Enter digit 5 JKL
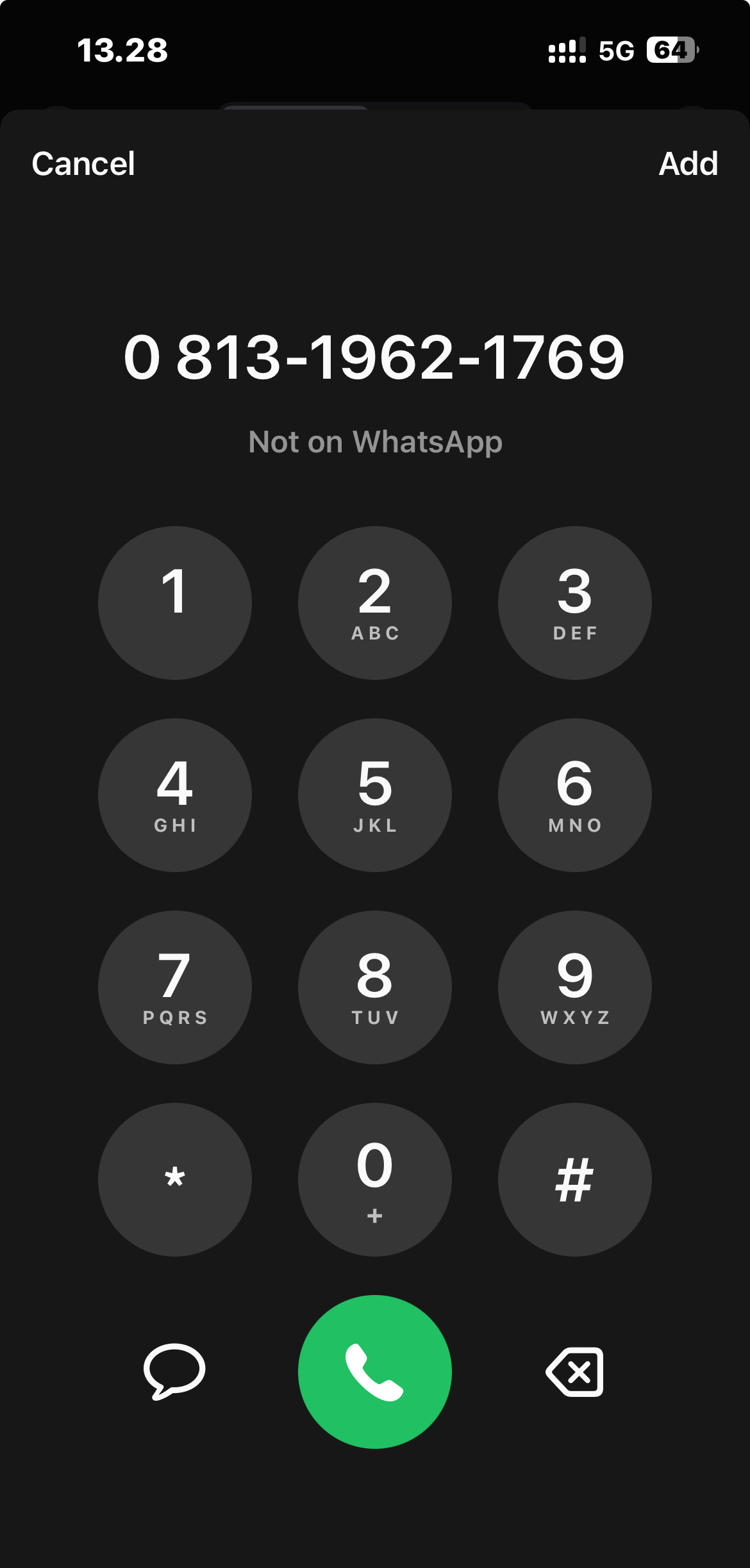750x1568 pixels. (375, 795)
